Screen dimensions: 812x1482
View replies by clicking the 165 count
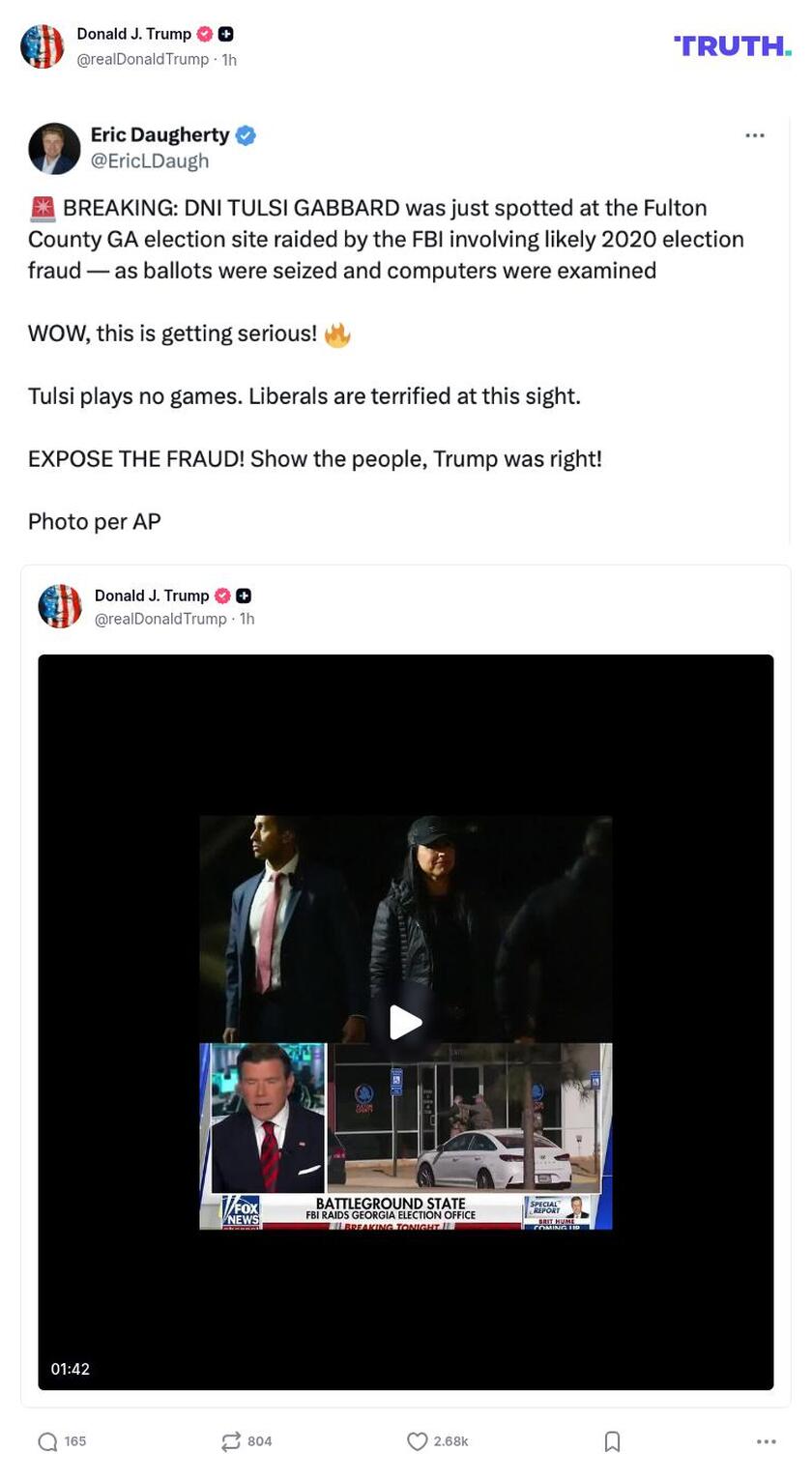[x=74, y=1440]
